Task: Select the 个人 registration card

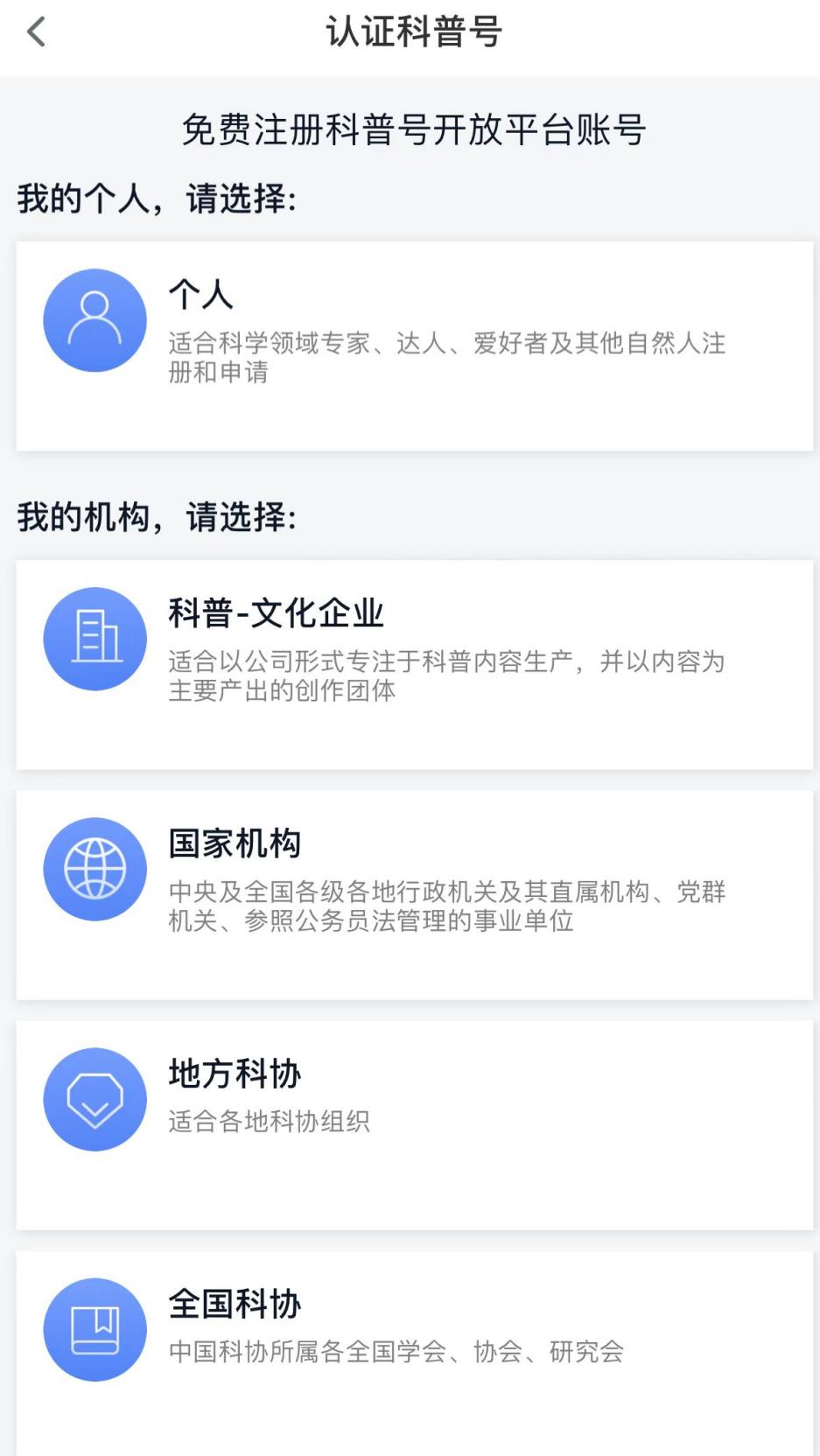Action: point(414,346)
